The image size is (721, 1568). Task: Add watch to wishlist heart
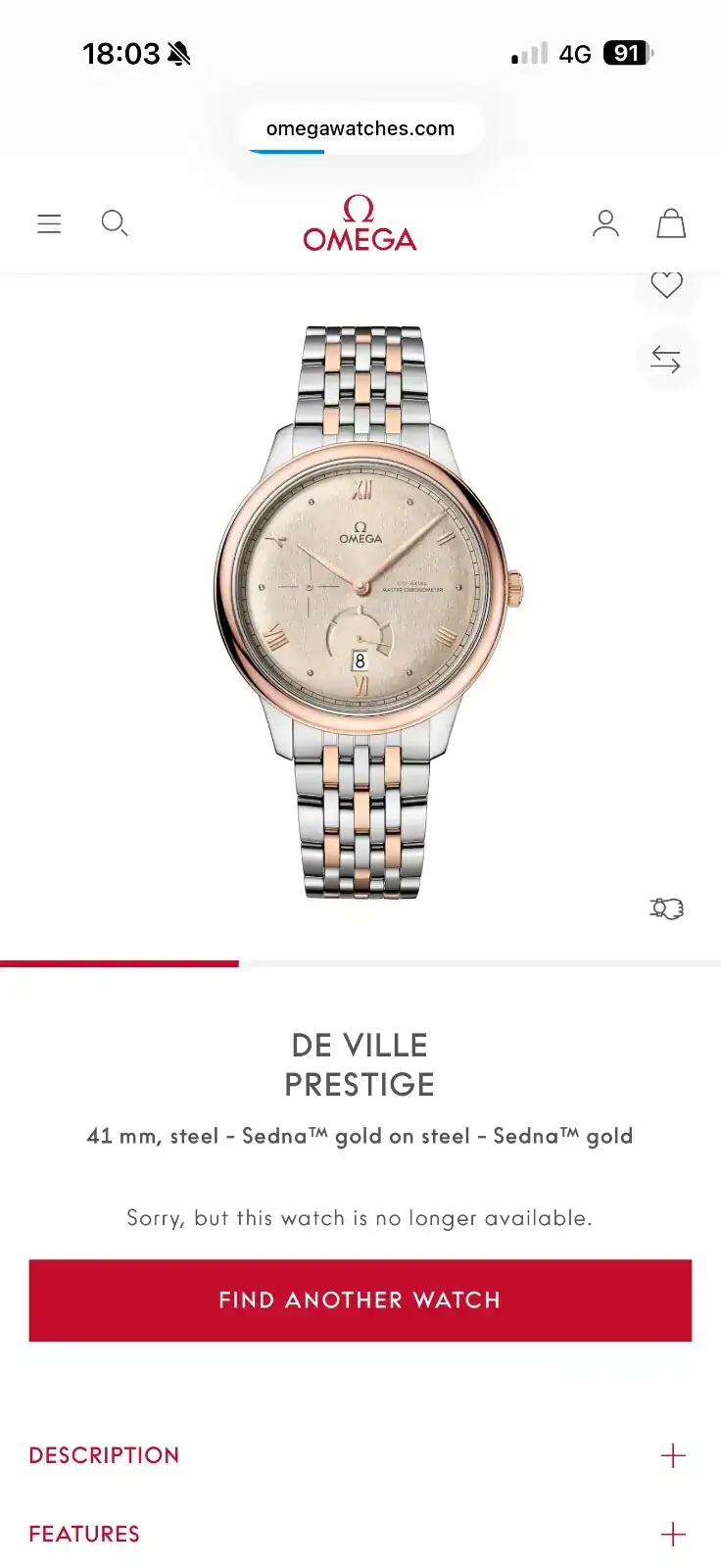pos(666,284)
